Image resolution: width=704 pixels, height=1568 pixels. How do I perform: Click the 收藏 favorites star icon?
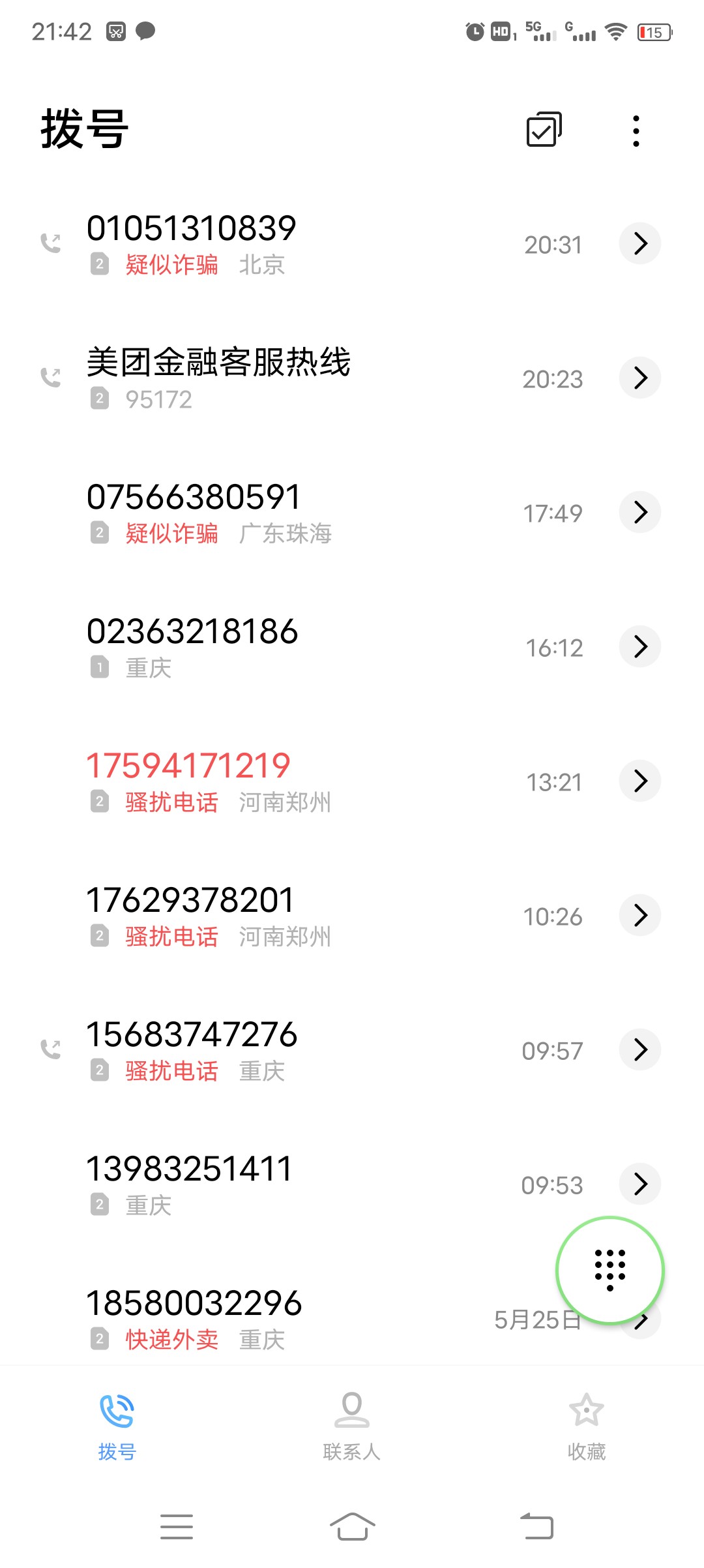tap(585, 1407)
